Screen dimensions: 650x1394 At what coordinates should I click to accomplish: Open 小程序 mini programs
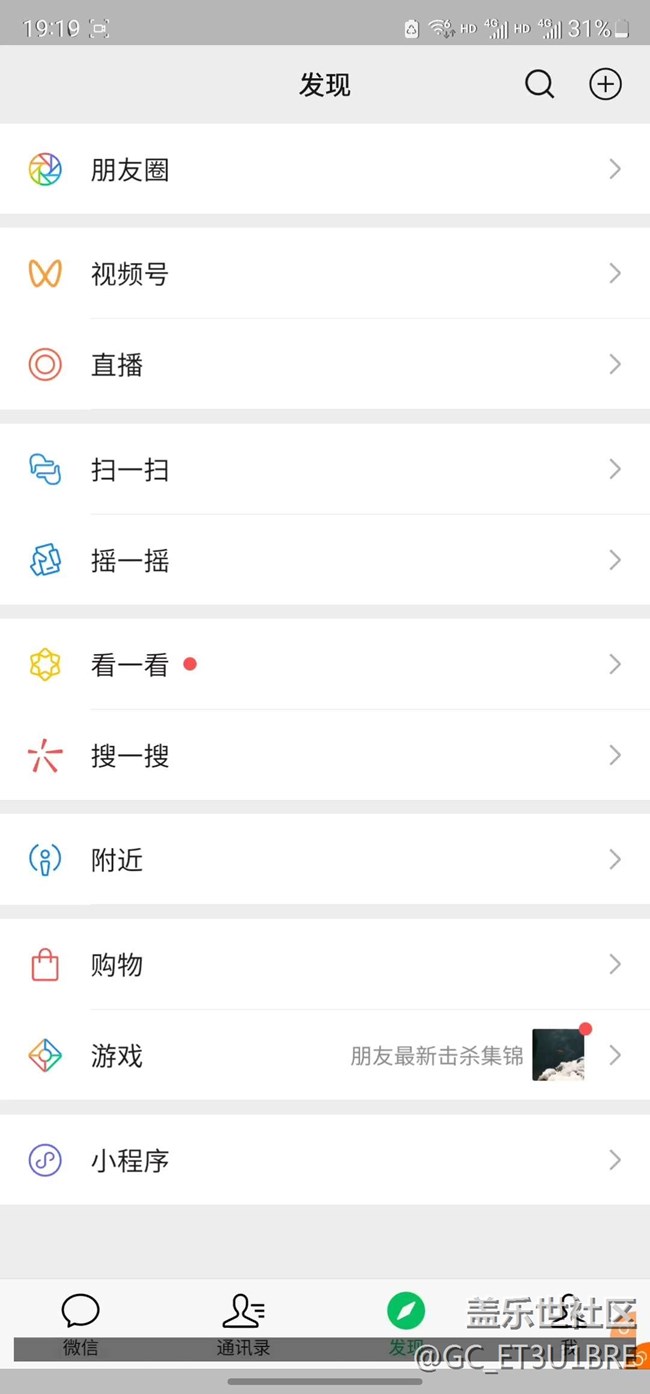click(x=325, y=1160)
